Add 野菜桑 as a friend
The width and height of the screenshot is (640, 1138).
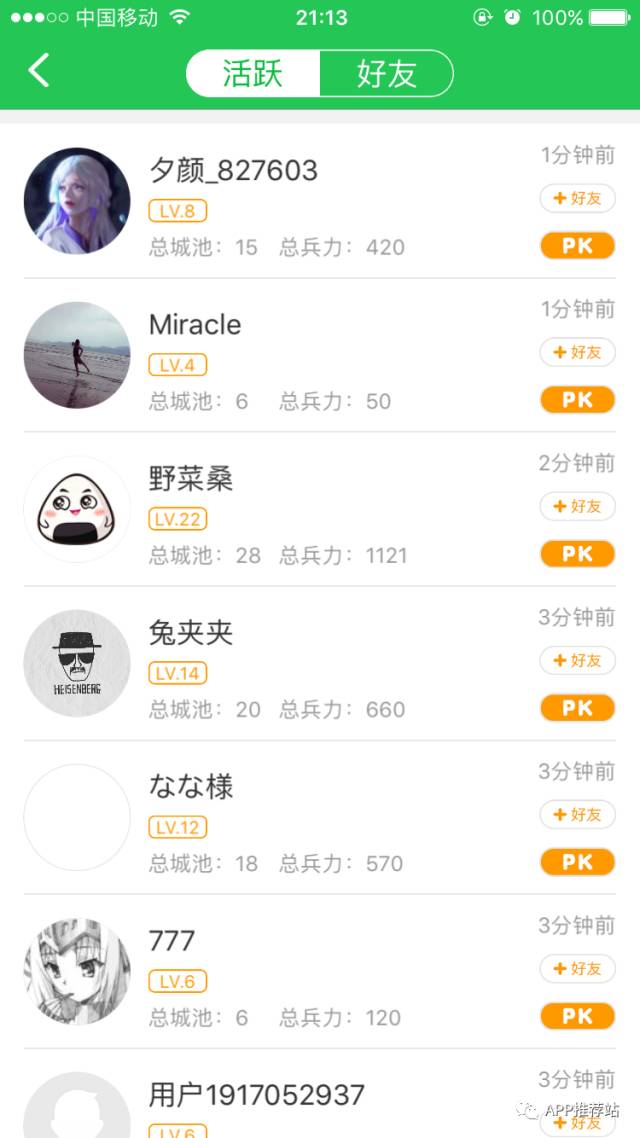pos(578,506)
